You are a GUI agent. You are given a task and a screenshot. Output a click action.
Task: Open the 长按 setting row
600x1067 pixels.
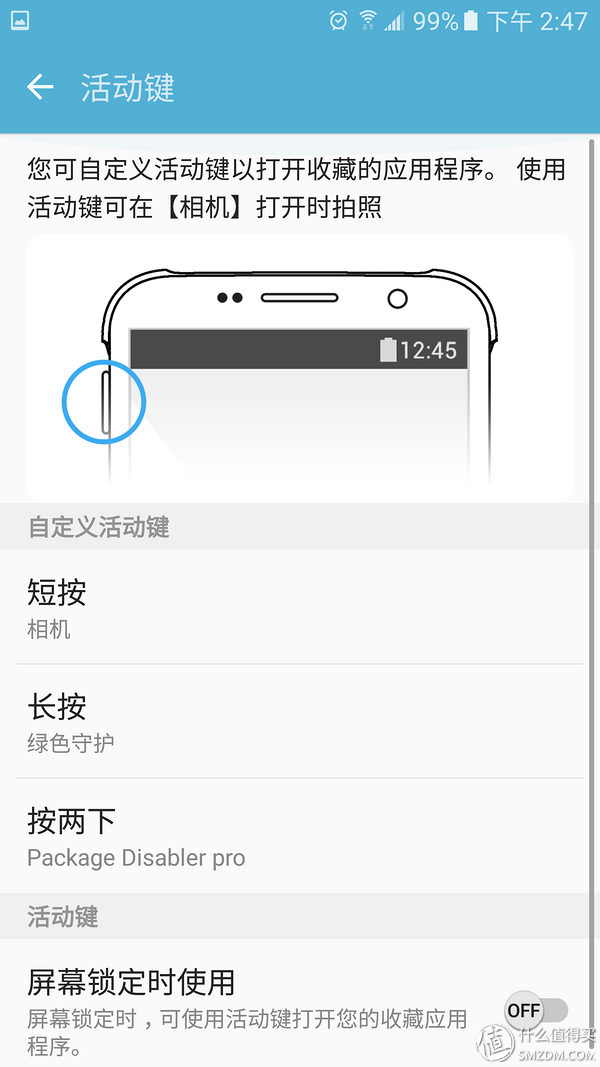(300, 721)
